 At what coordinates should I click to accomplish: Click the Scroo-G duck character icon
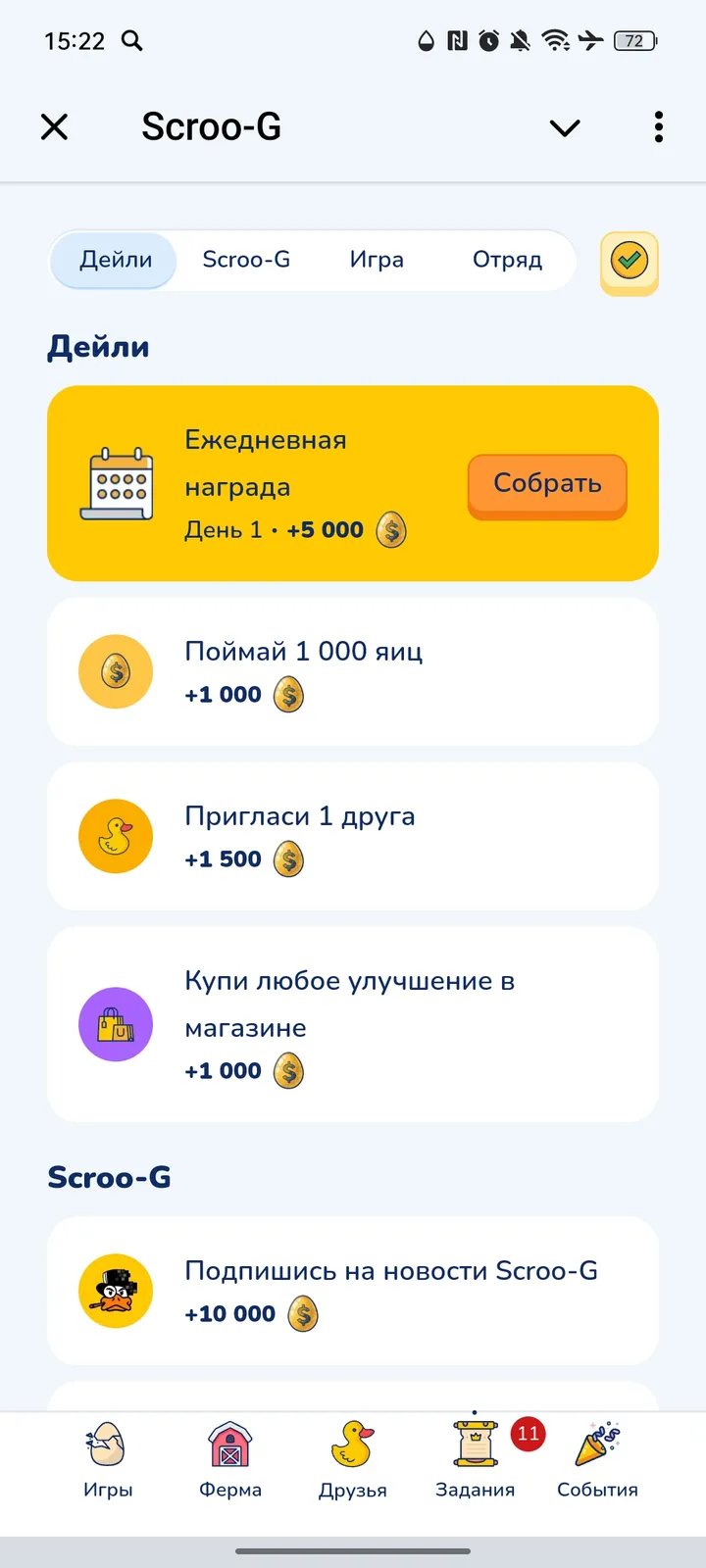(116, 1291)
